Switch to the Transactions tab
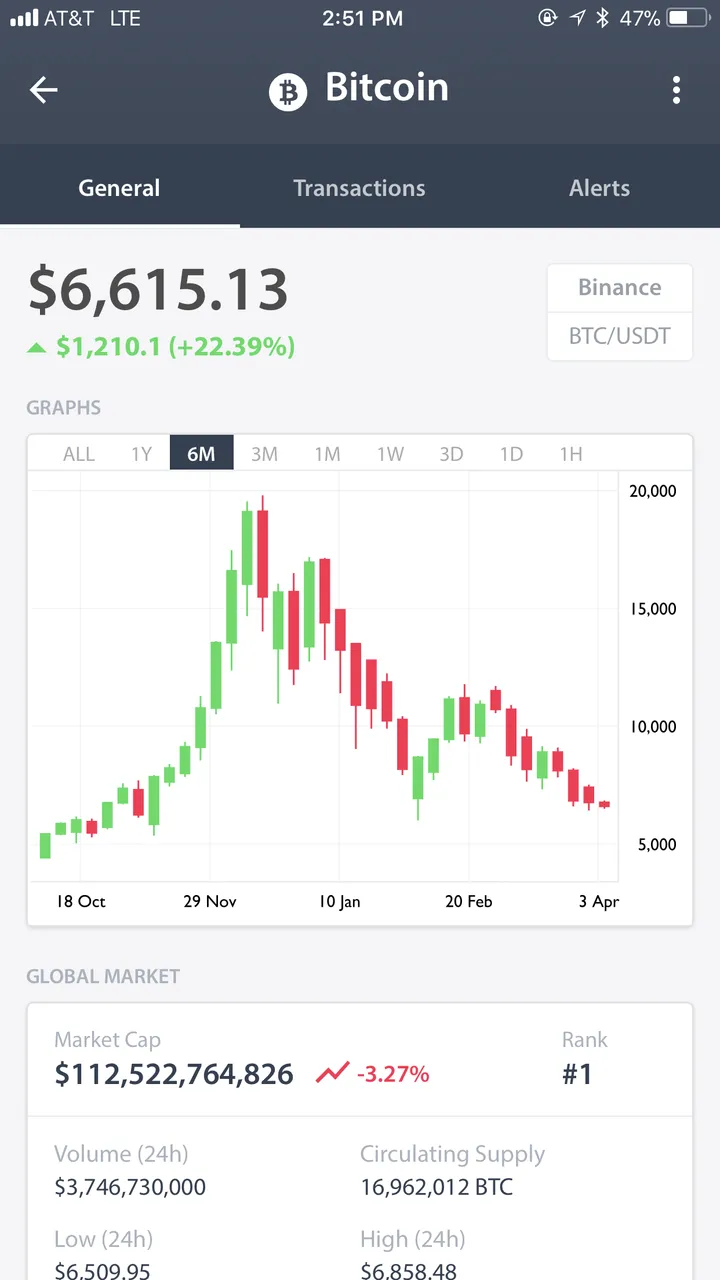This screenshot has height=1280, width=720. tap(359, 188)
